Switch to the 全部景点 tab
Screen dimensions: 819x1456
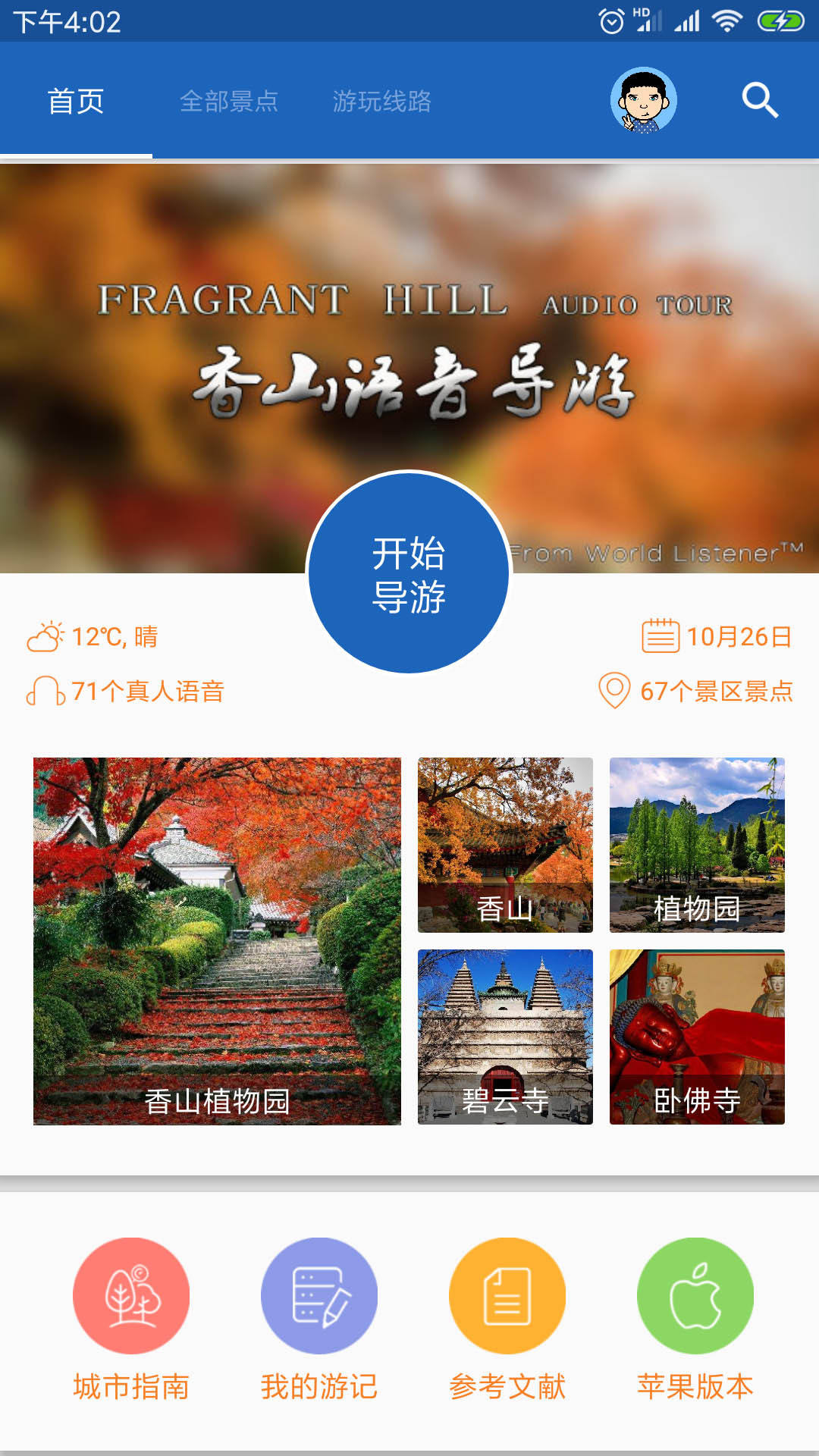(x=229, y=101)
